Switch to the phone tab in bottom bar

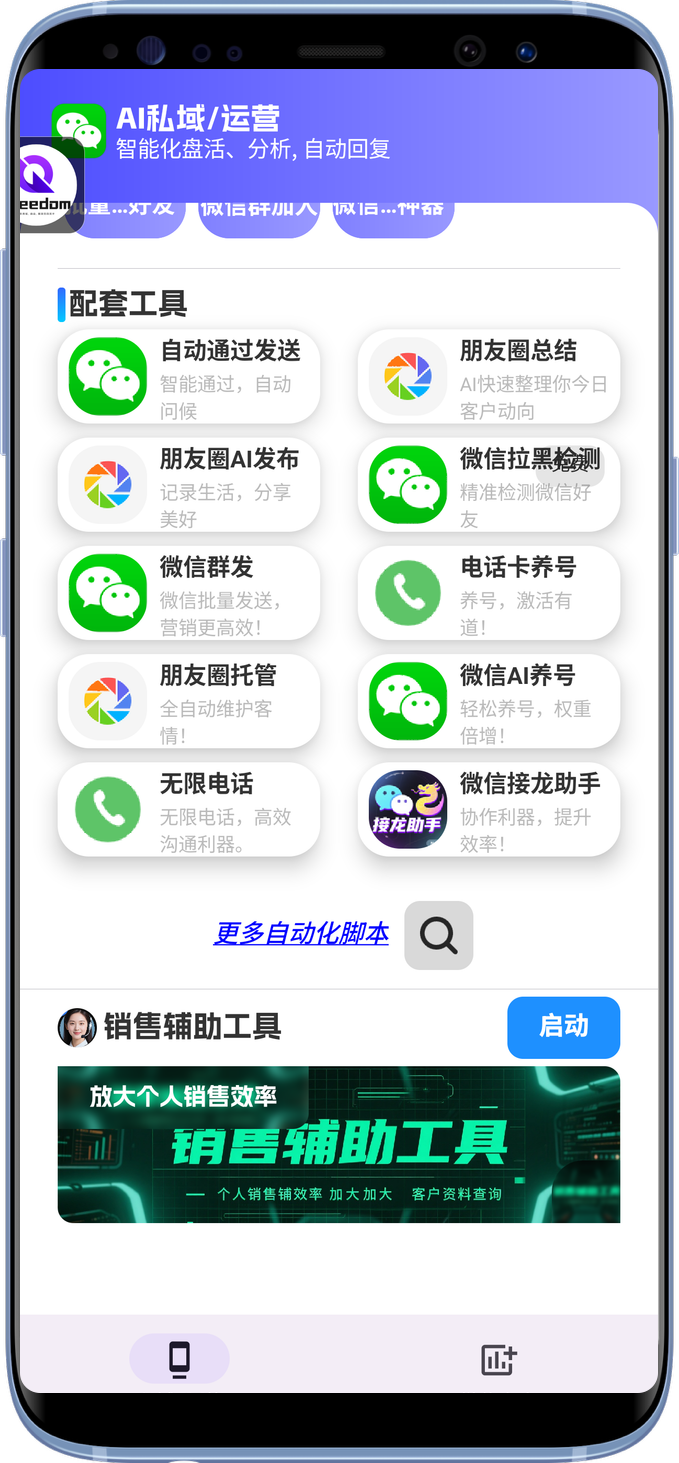(179, 1359)
